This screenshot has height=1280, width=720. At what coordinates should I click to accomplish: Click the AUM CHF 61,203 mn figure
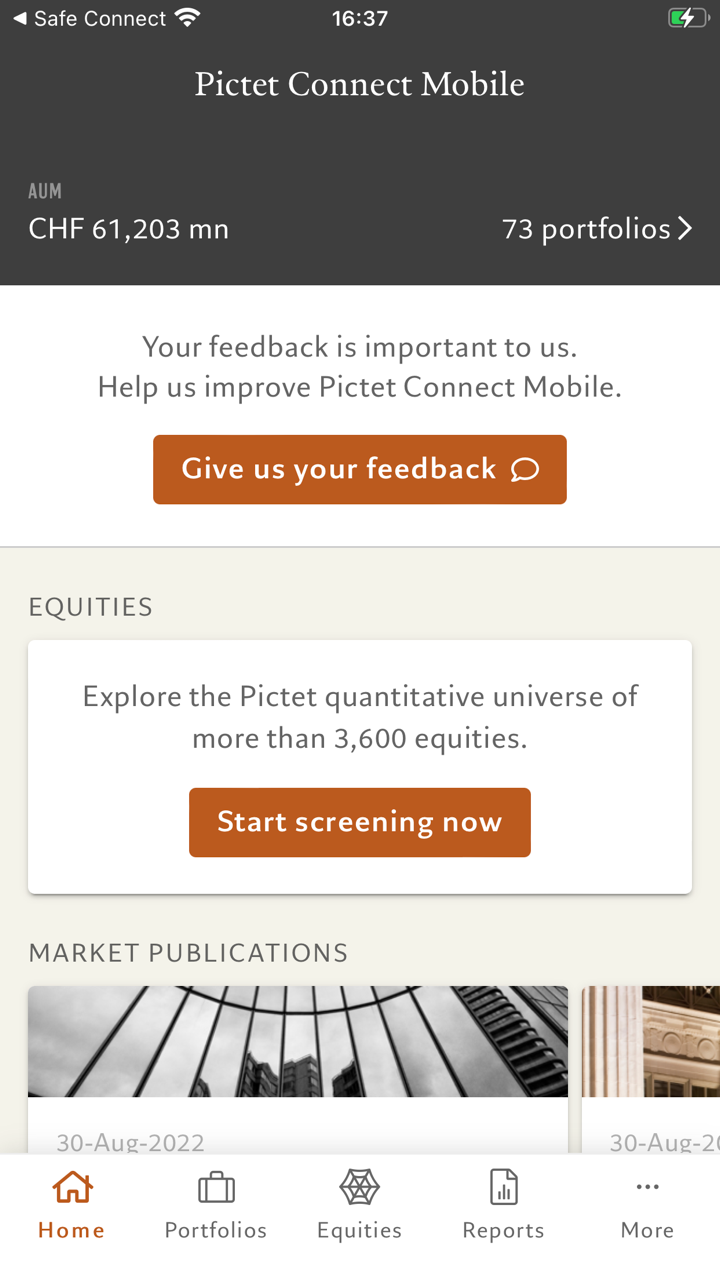pyautogui.click(x=128, y=228)
